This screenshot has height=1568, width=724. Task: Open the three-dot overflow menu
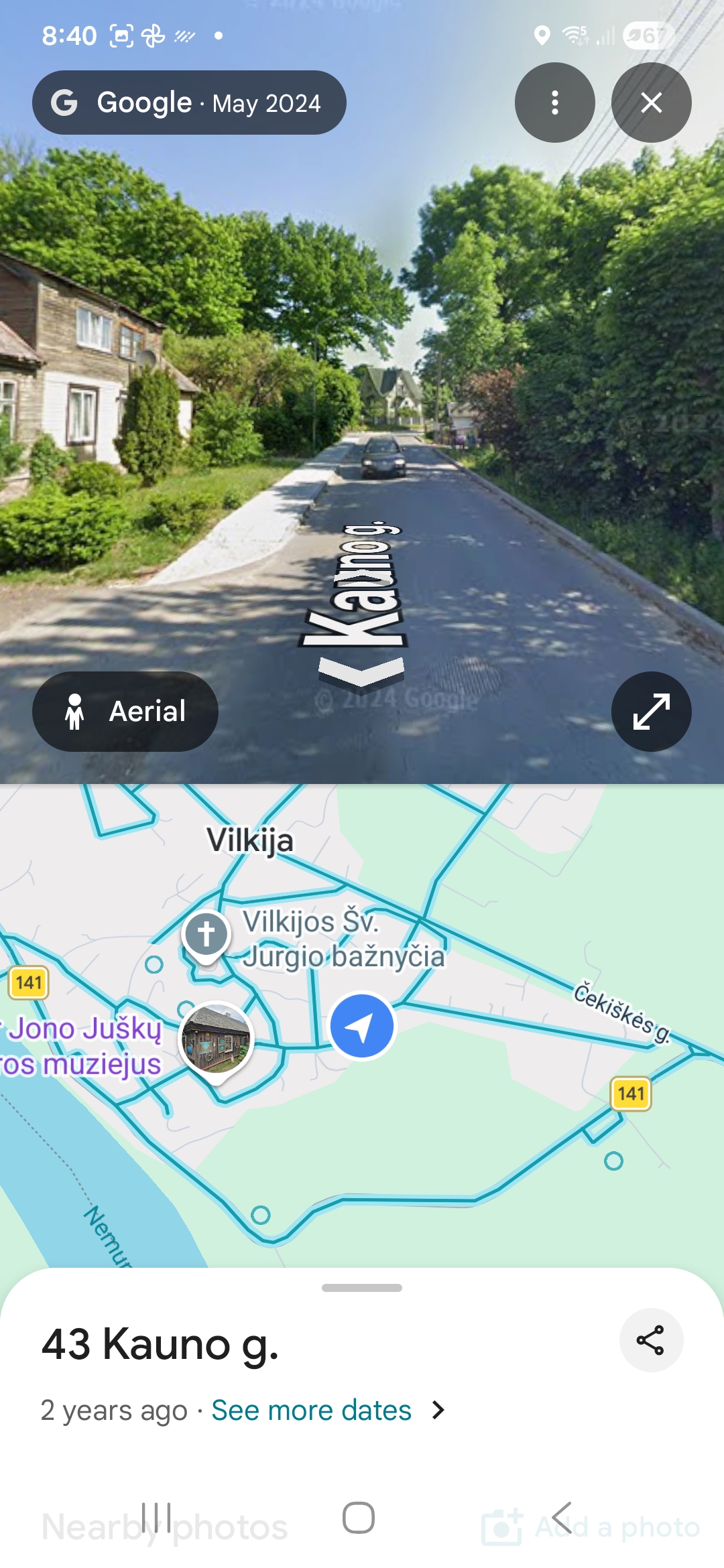(x=554, y=103)
